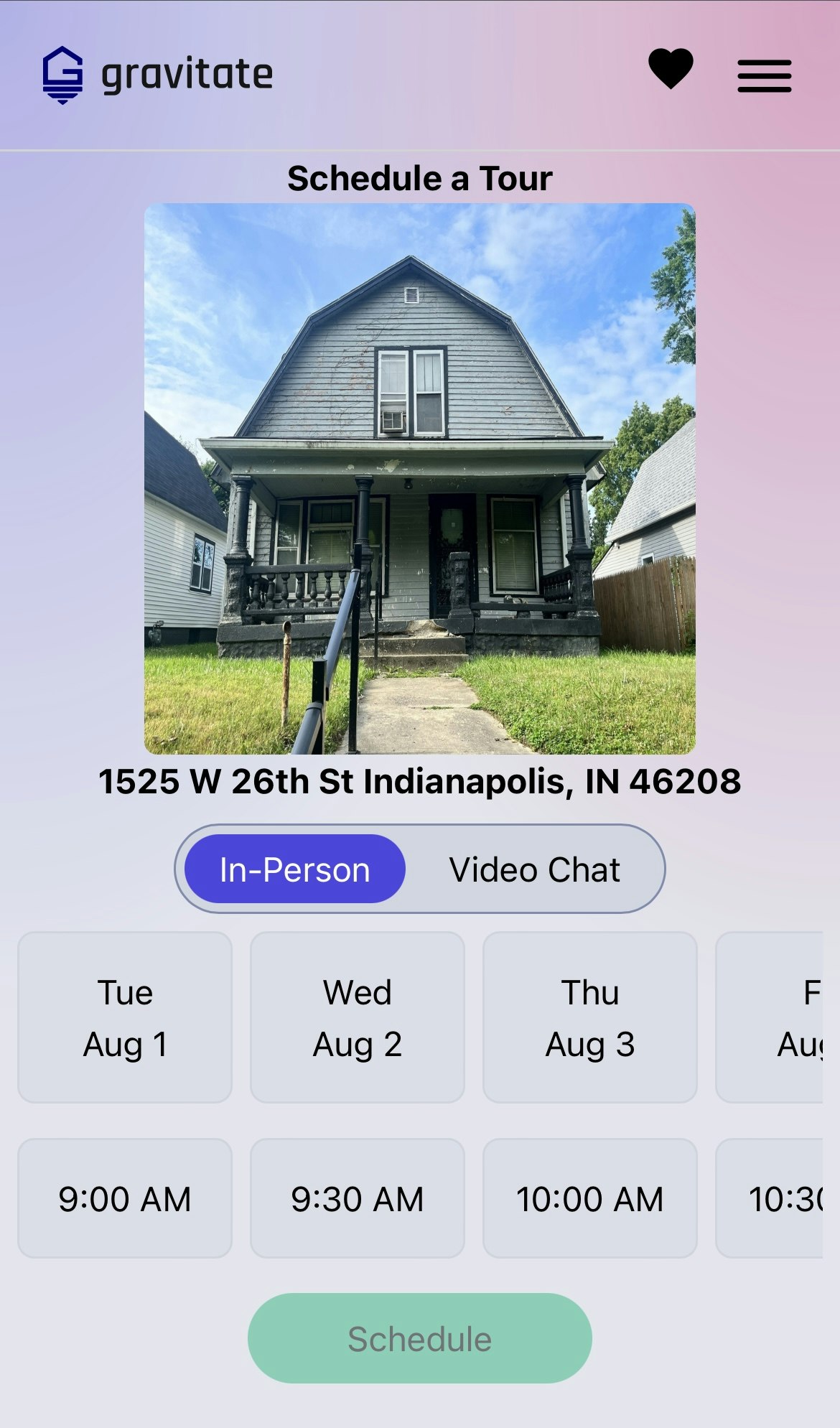The width and height of the screenshot is (840, 1428).
Task: Open the favorites heart icon
Action: (671, 69)
